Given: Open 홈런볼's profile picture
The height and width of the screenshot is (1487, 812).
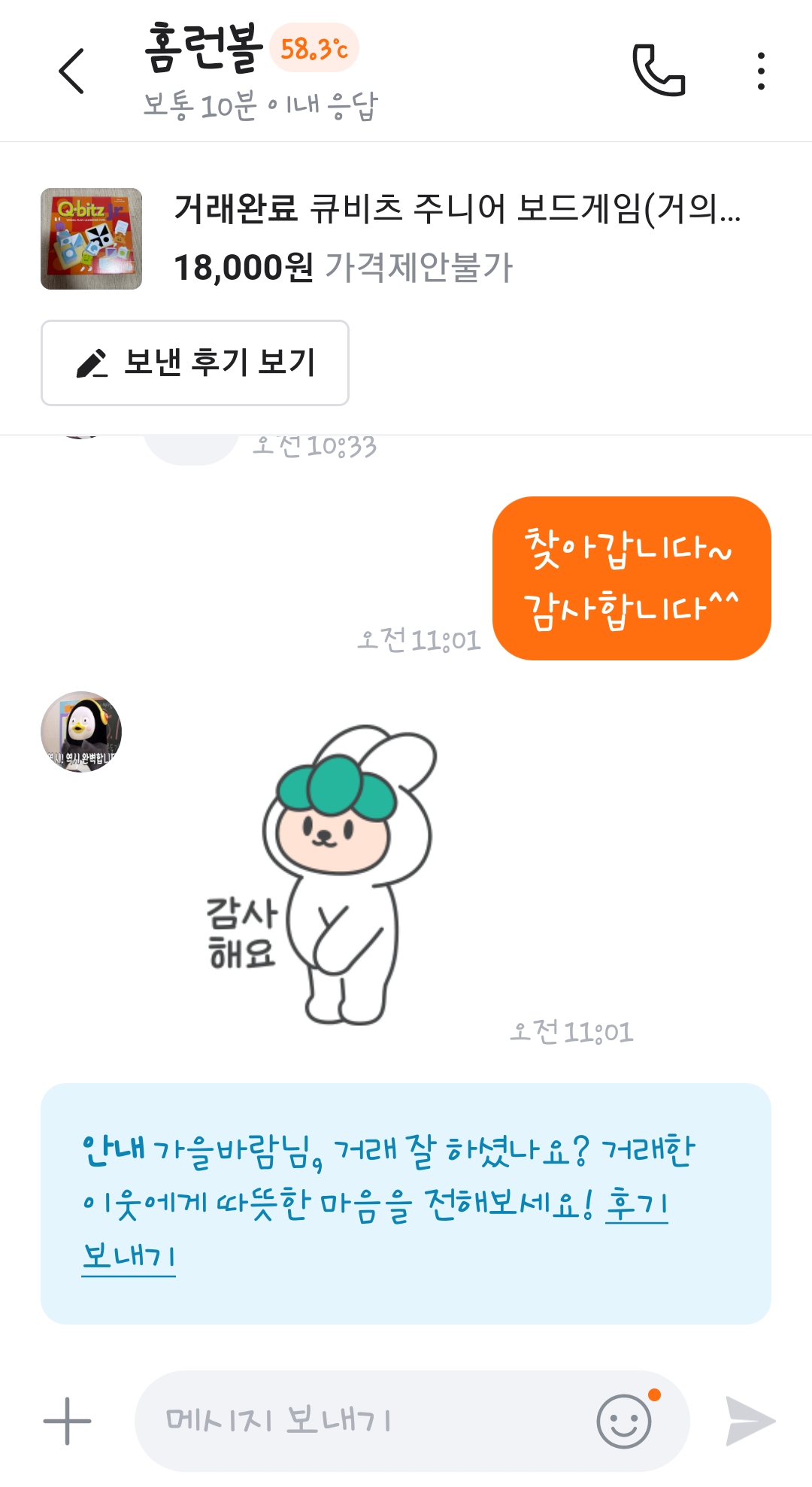Looking at the screenshot, I should click(81, 731).
